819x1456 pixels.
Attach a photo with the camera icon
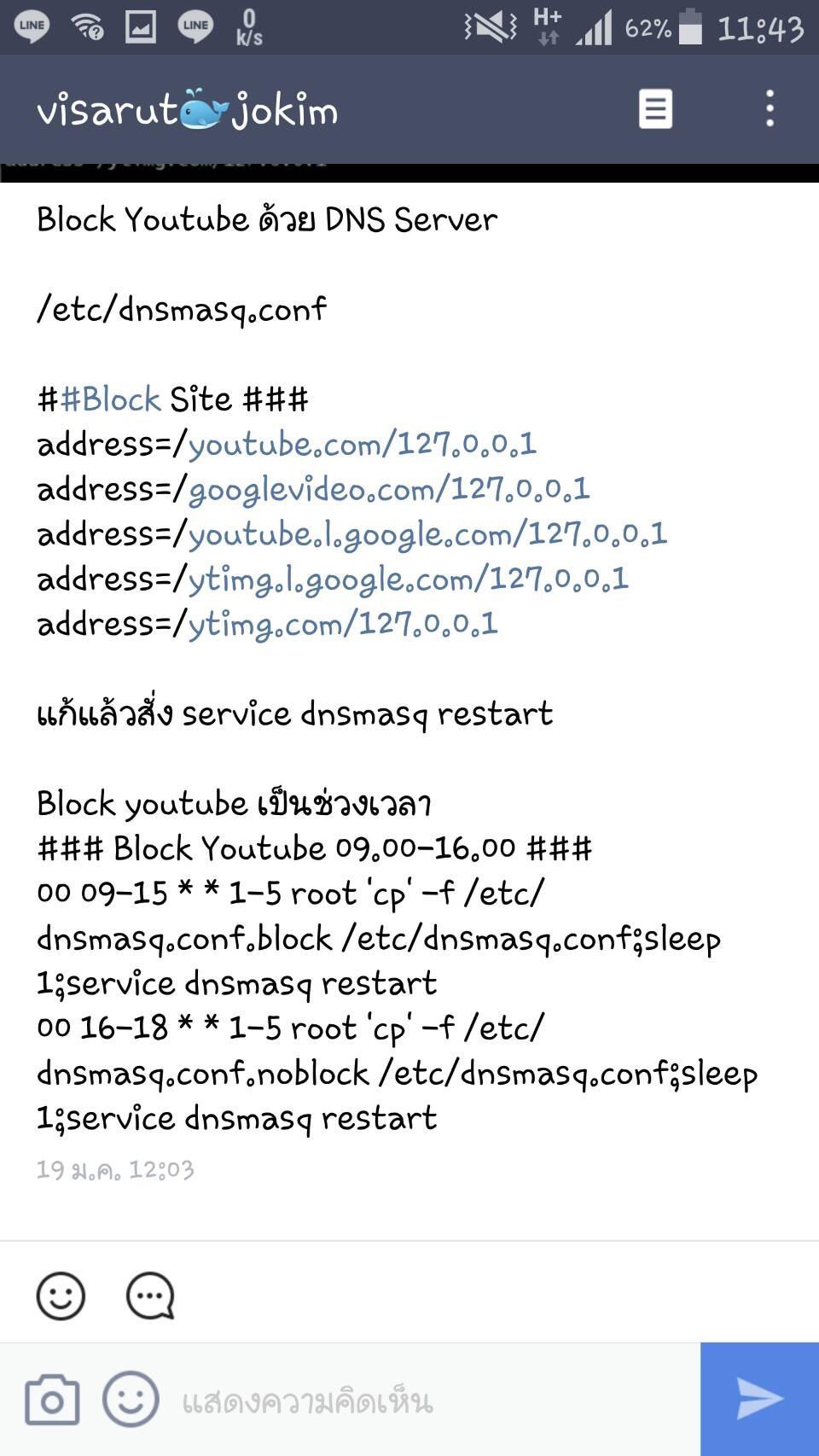[x=52, y=1400]
